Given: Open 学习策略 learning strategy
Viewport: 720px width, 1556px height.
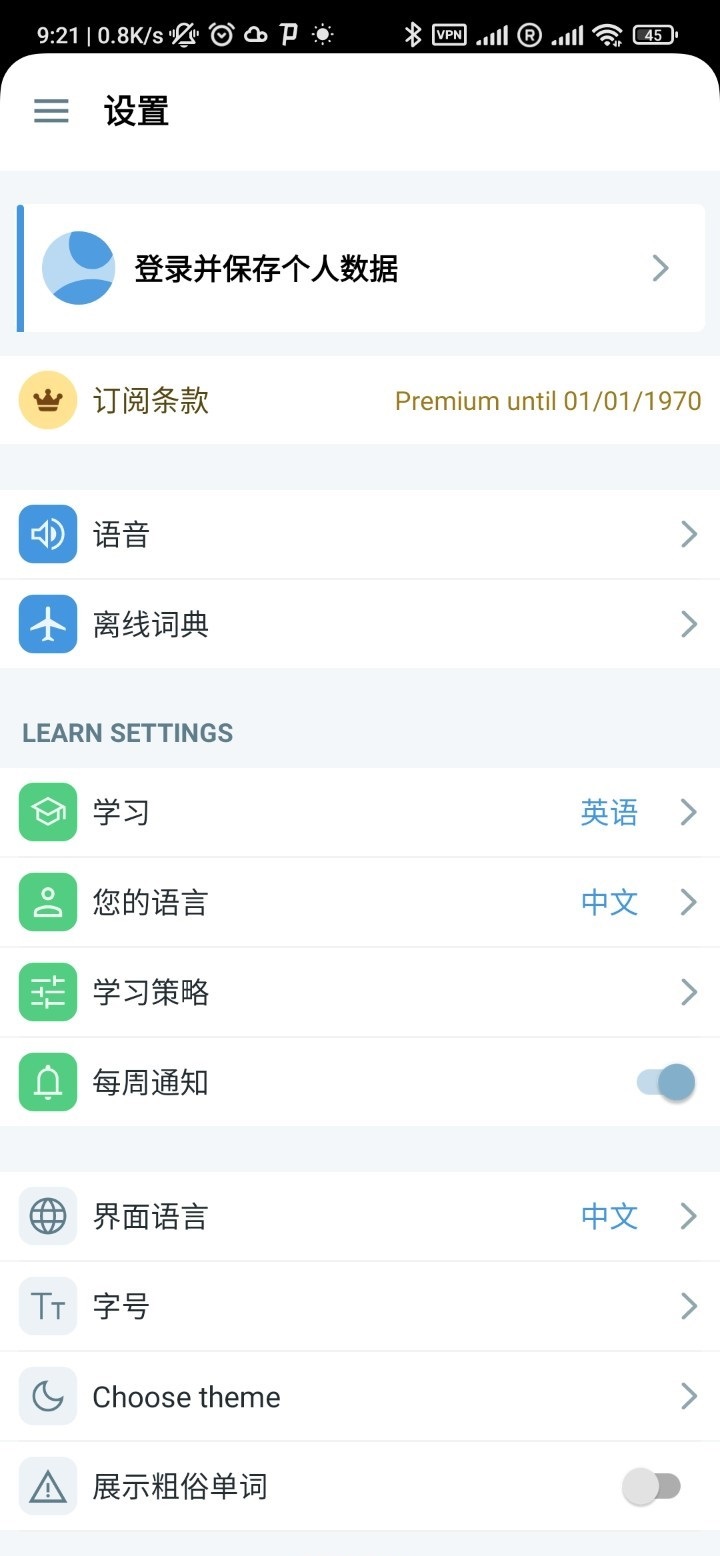Looking at the screenshot, I should tap(360, 992).
